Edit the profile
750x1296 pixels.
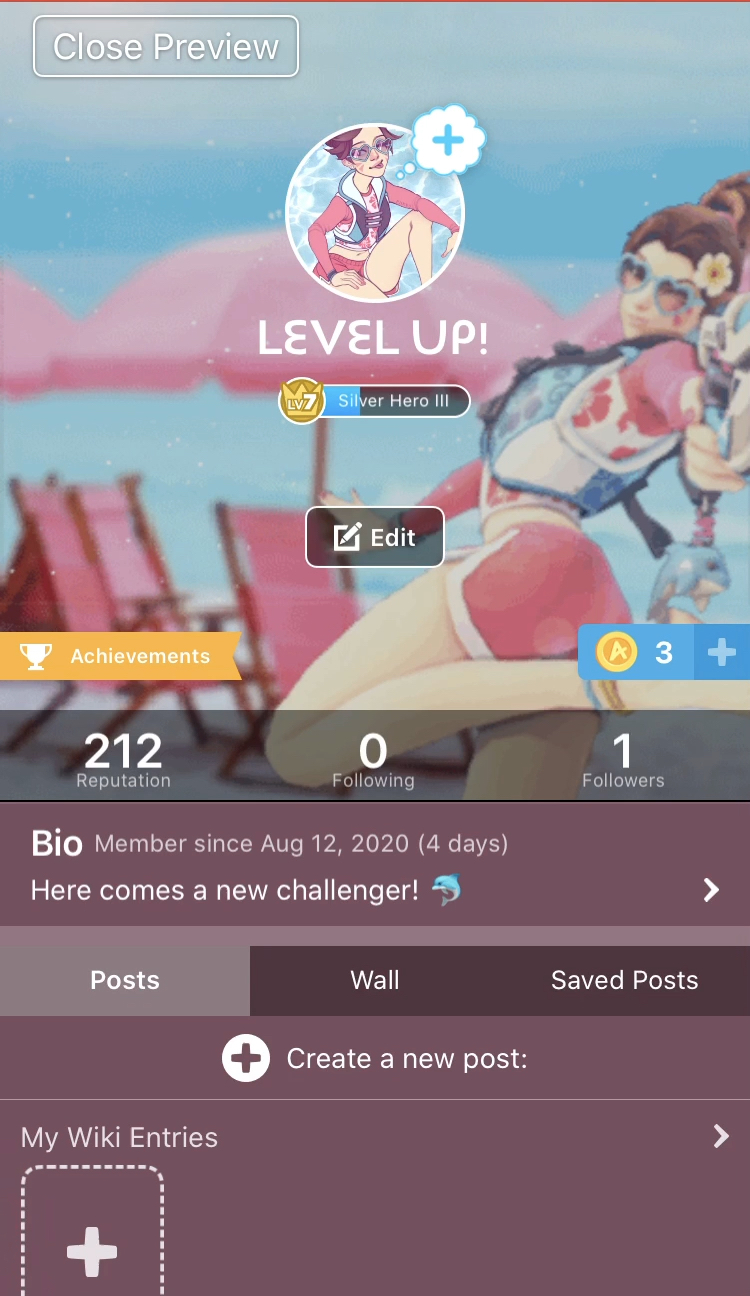[x=375, y=537]
